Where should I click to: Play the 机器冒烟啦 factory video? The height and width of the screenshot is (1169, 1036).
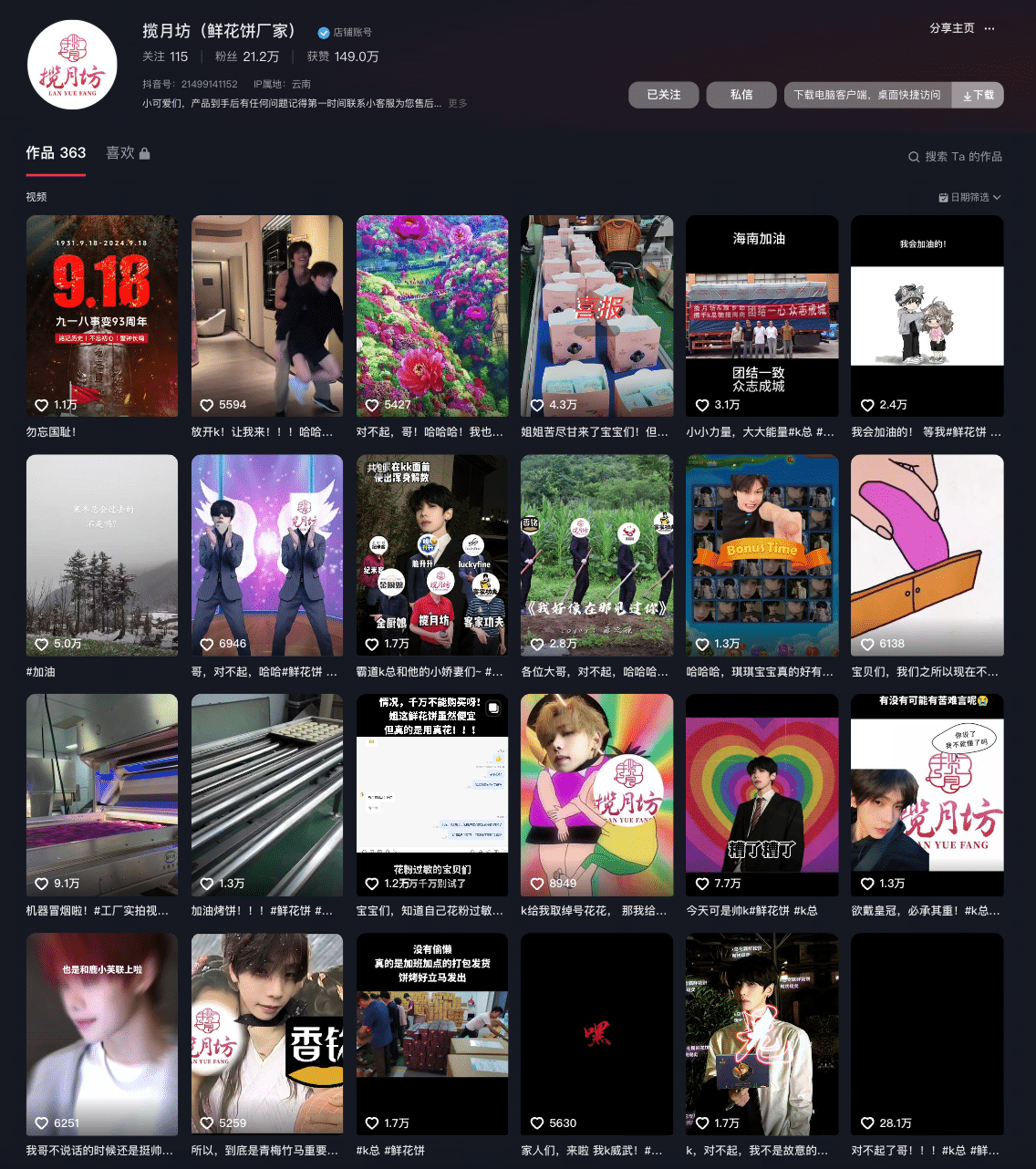[102, 794]
